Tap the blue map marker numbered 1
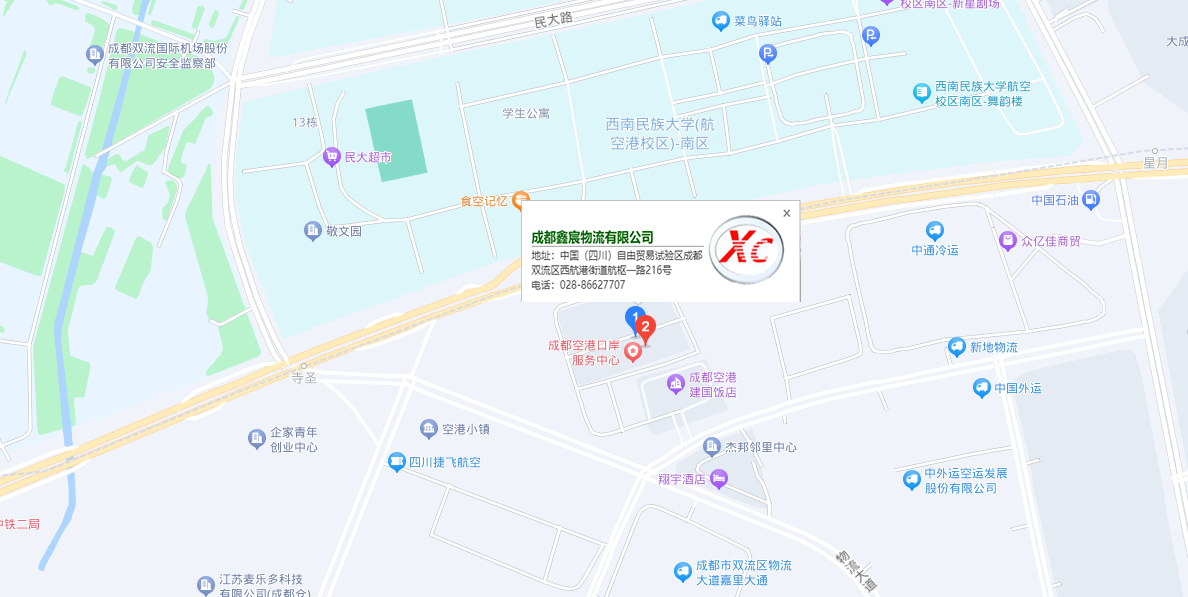The height and width of the screenshot is (597, 1188). (633, 319)
